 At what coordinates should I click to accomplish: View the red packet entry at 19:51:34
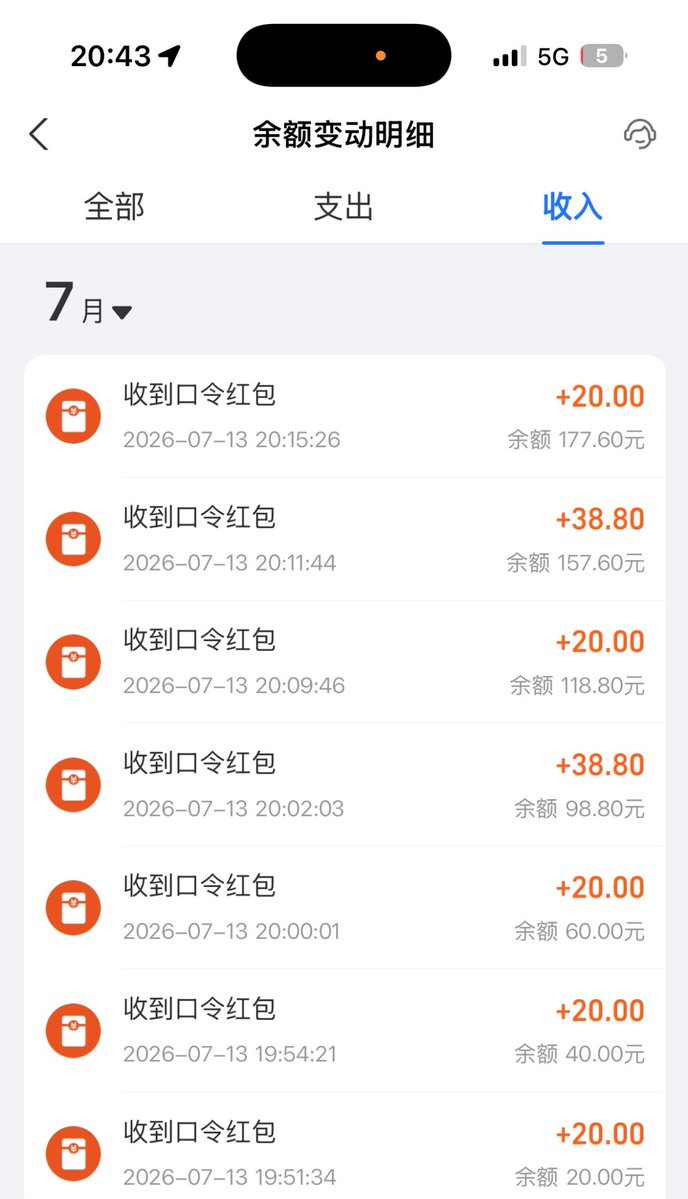[x=345, y=1146]
